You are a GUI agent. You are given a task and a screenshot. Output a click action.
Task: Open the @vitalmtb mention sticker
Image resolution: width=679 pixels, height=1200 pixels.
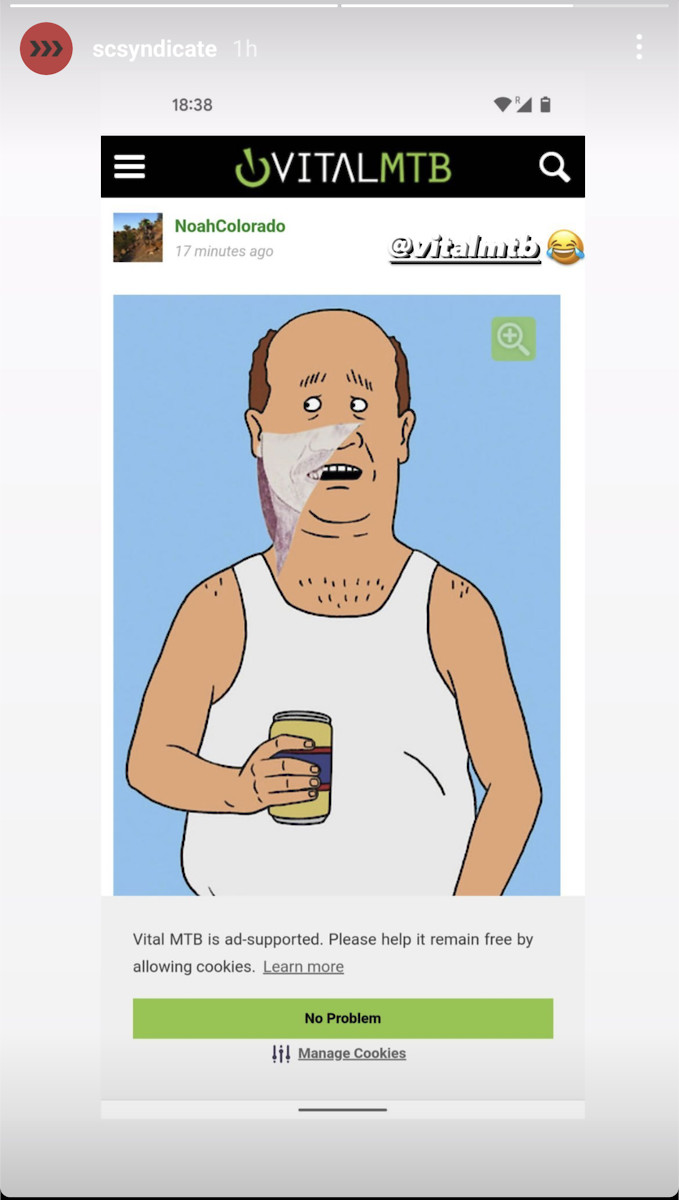(x=465, y=247)
